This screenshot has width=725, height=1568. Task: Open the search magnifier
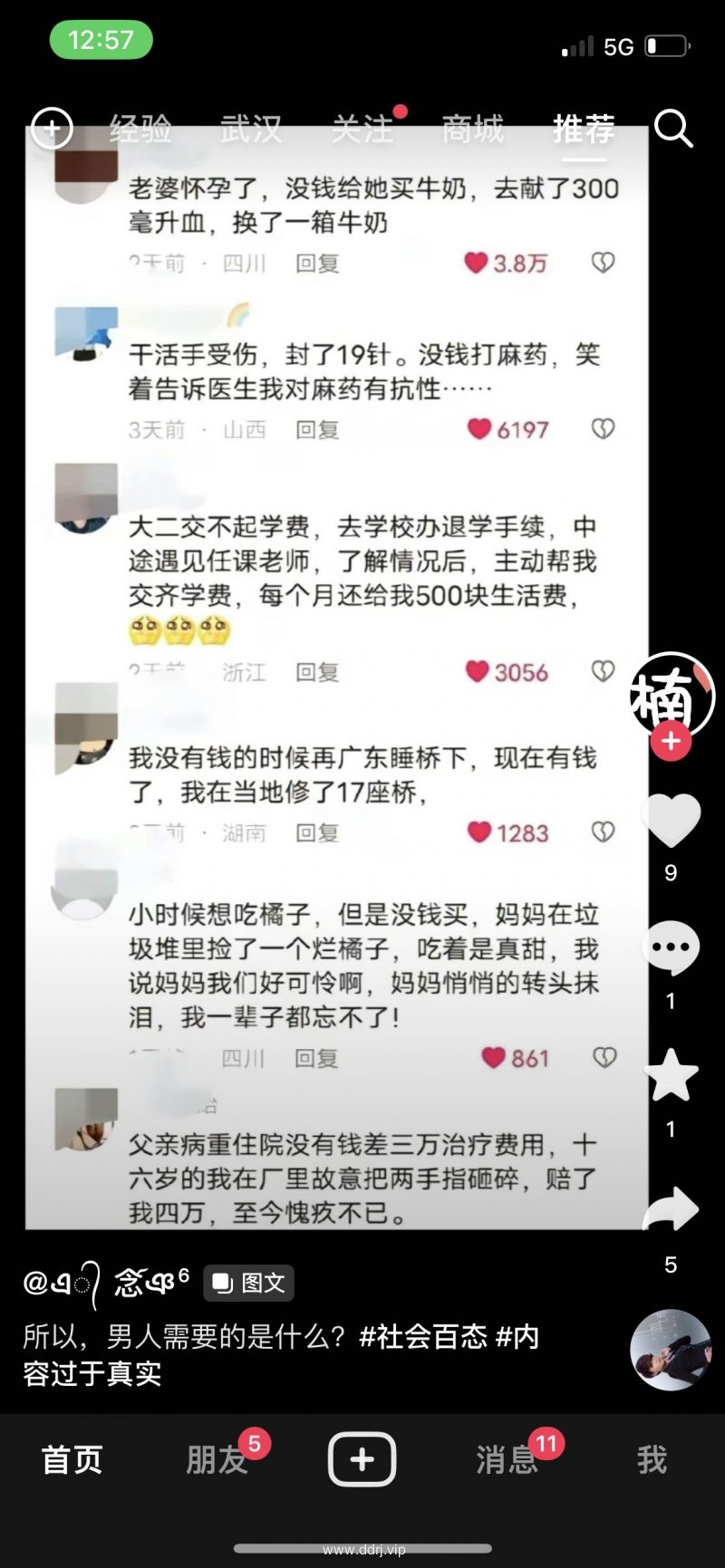pyautogui.click(x=673, y=129)
